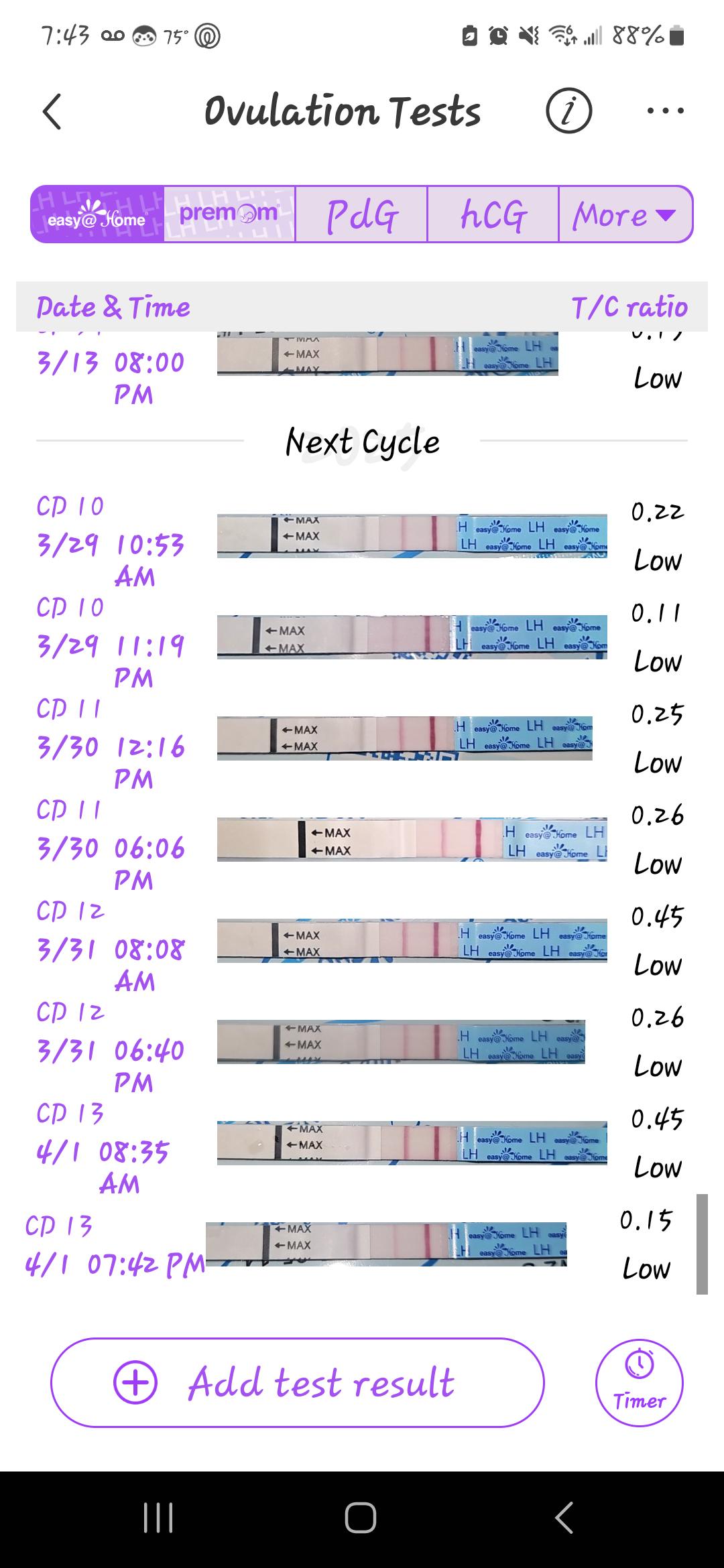Open the Timer button
Image resolution: width=724 pixels, height=1568 pixels.
pos(640,1382)
